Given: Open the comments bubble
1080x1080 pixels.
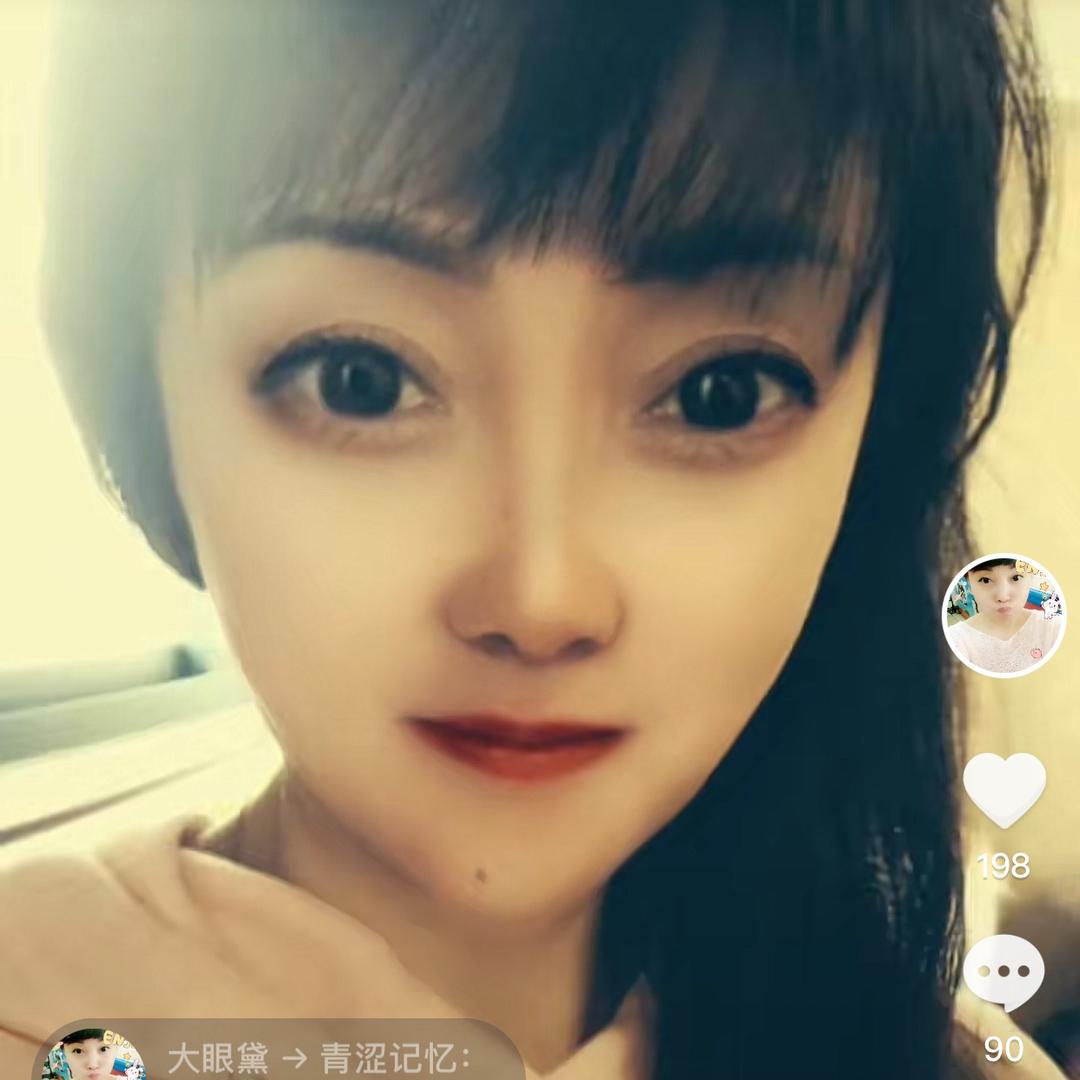Looking at the screenshot, I should coord(1003,972).
